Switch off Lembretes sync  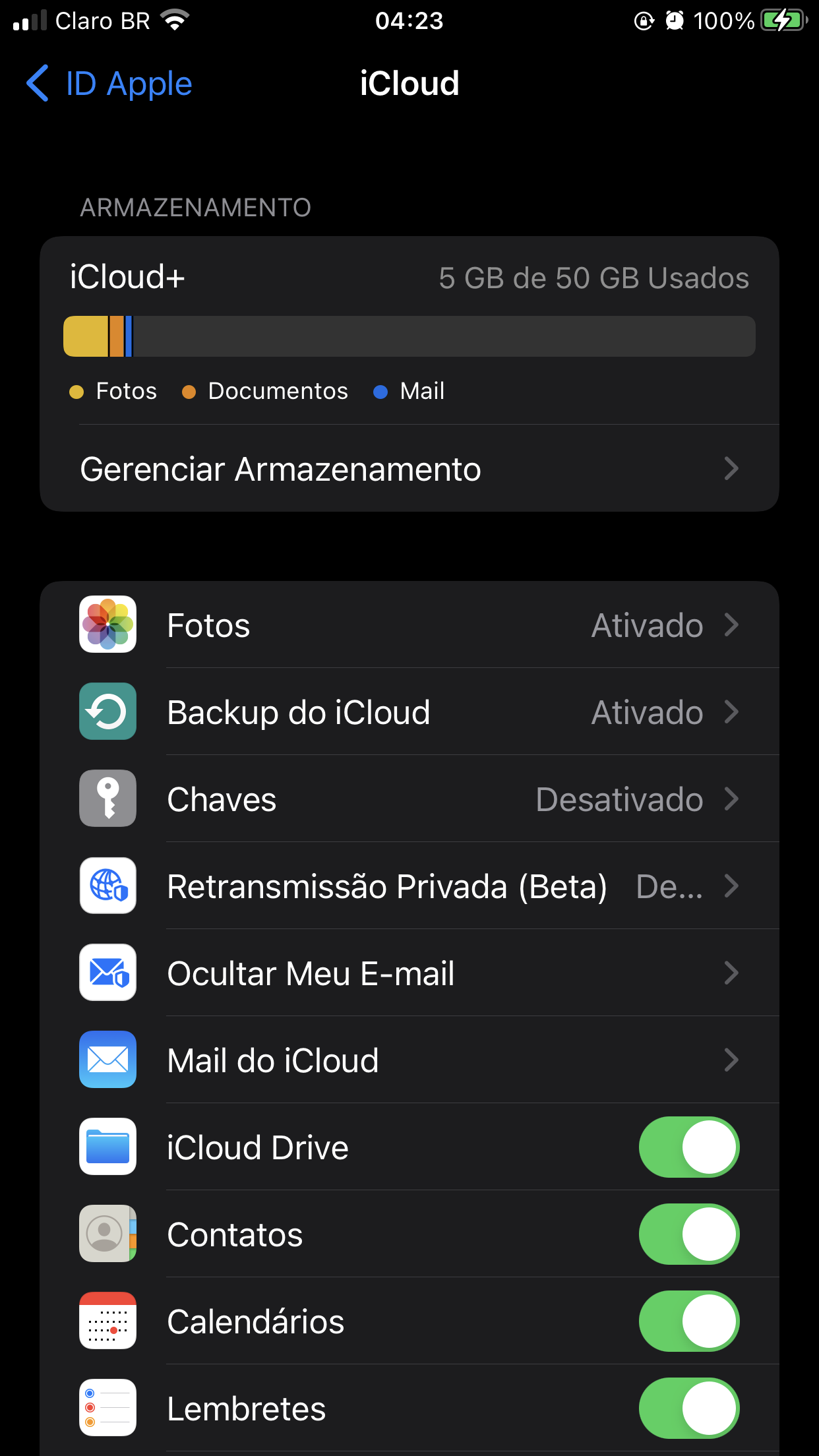[688, 1409]
